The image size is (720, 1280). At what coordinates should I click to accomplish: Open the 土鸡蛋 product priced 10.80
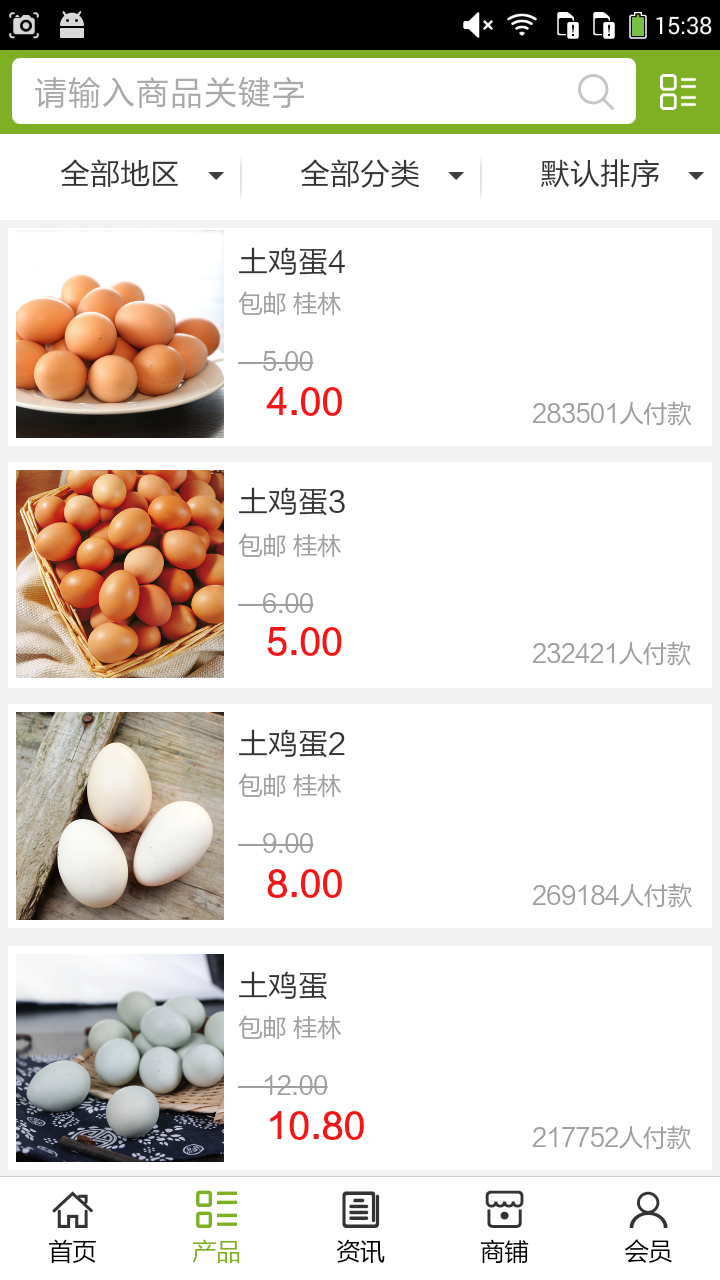coord(360,1058)
